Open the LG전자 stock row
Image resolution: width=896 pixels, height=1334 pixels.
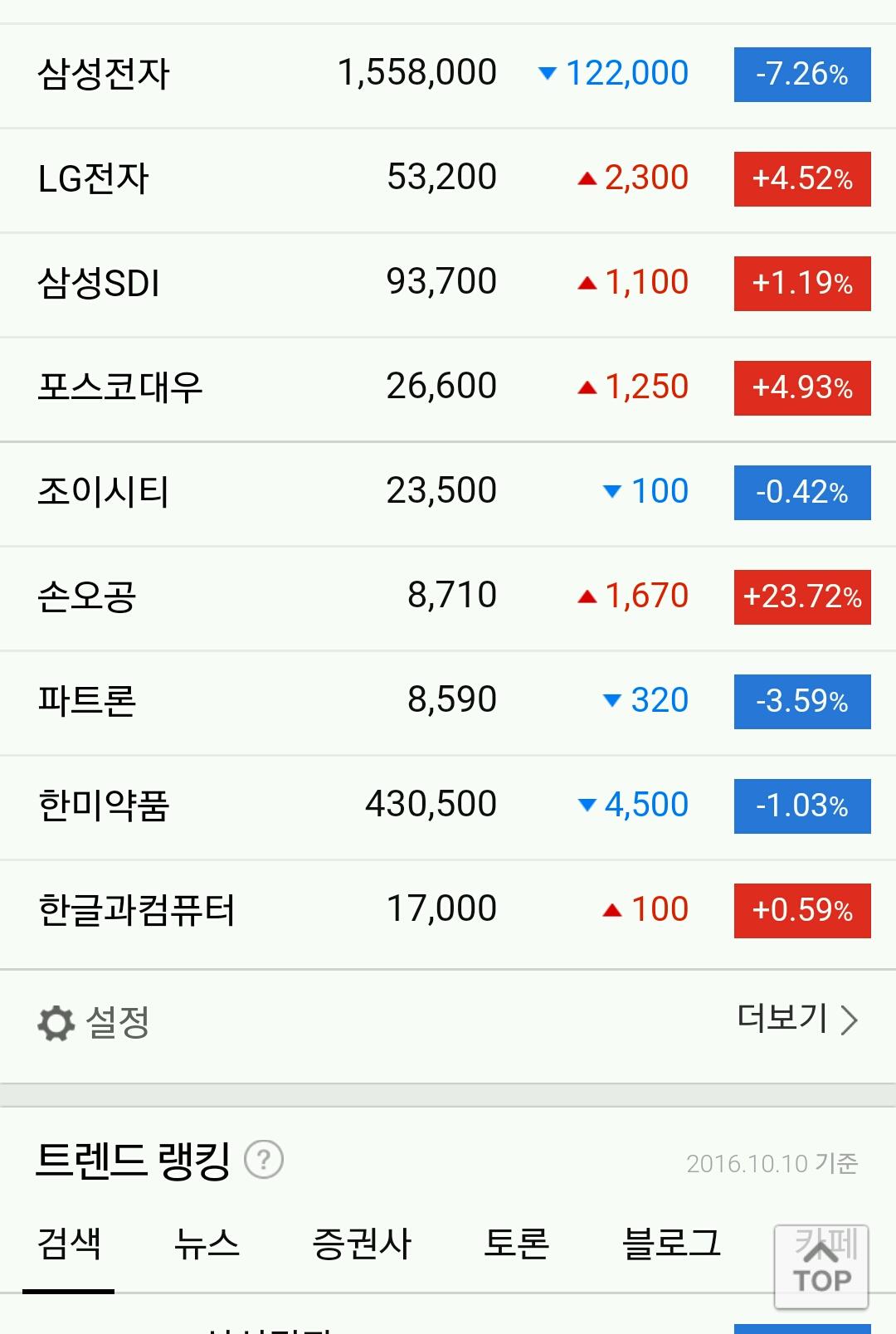point(94,179)
